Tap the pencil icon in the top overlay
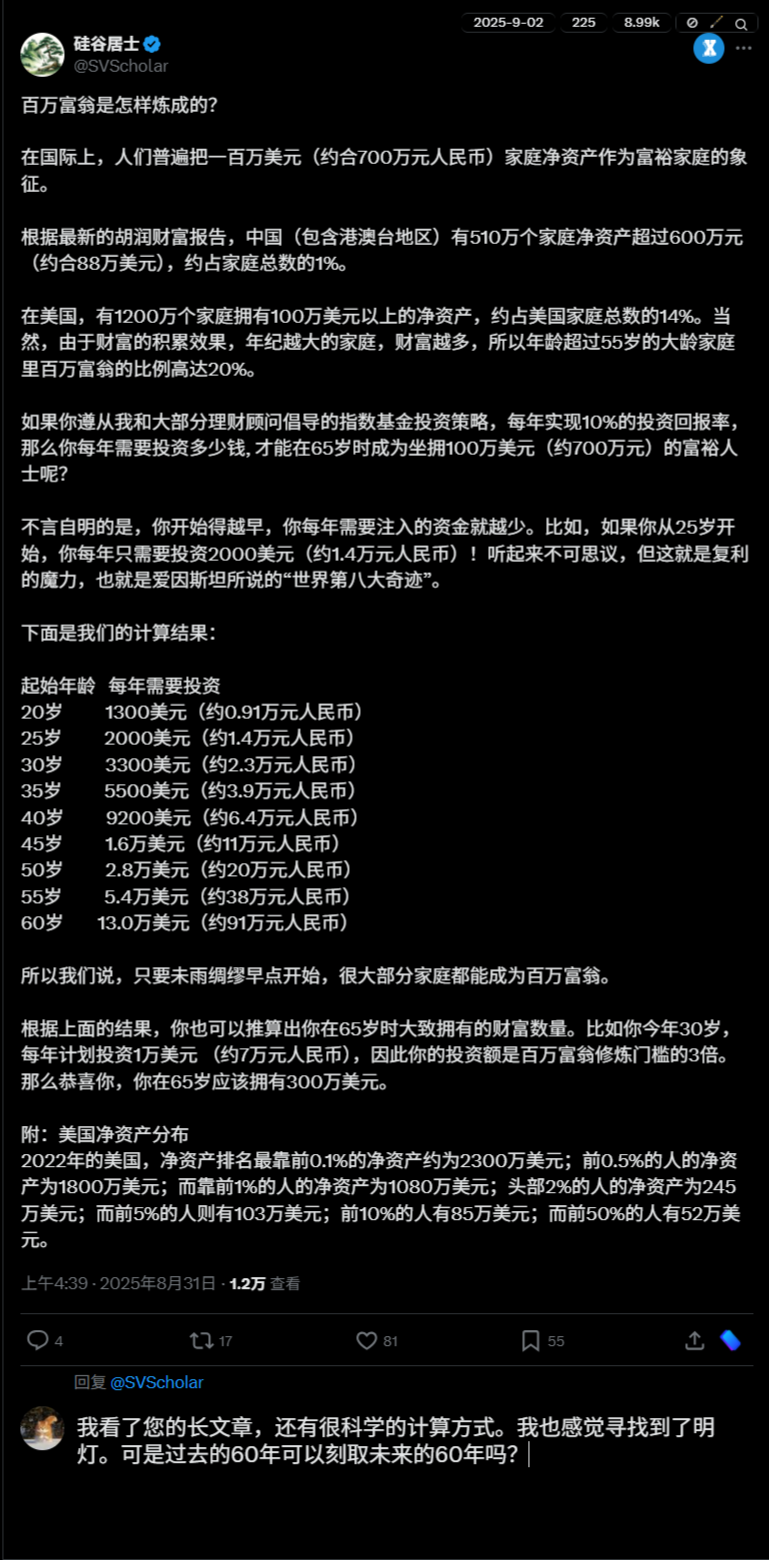 [716, 23]
